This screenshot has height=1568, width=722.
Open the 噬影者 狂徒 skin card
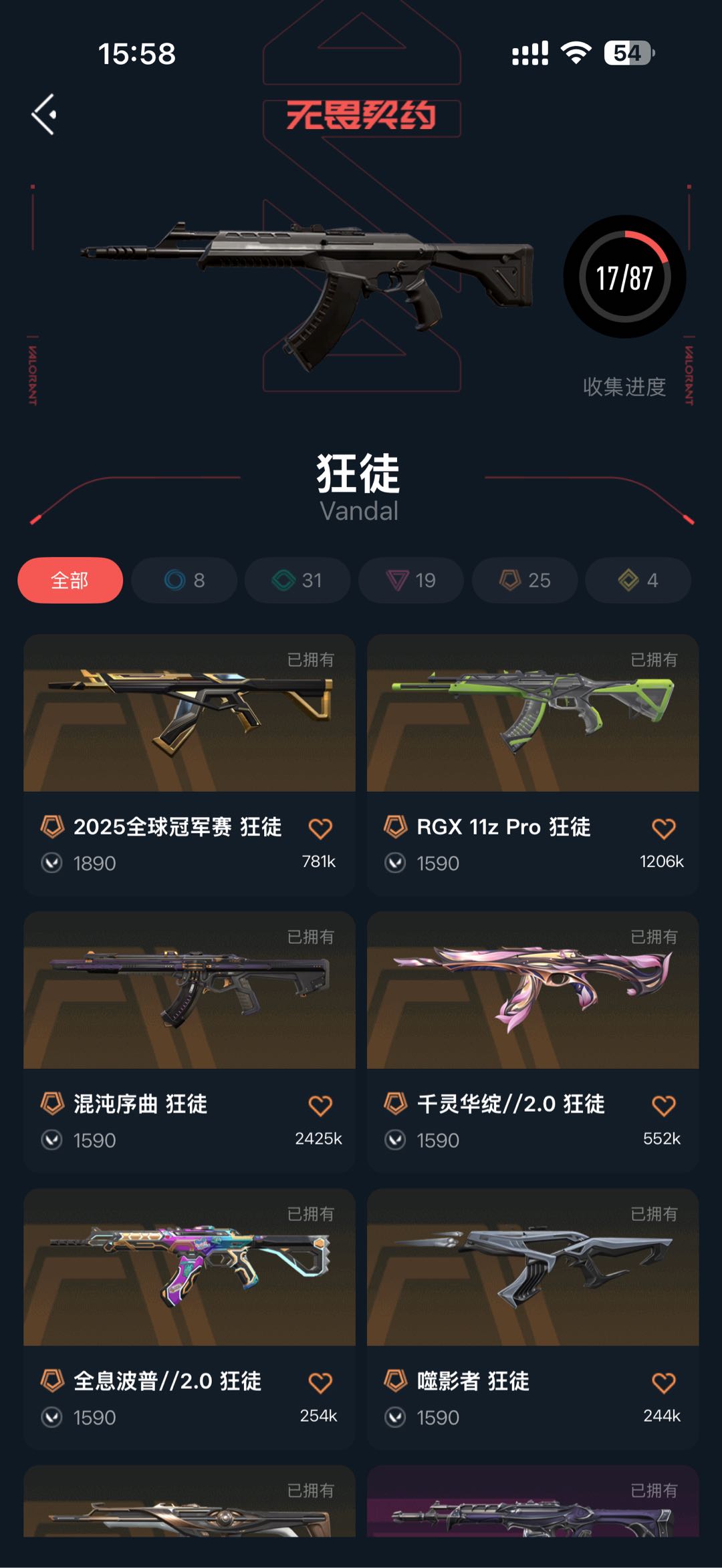pos(533,1319)
